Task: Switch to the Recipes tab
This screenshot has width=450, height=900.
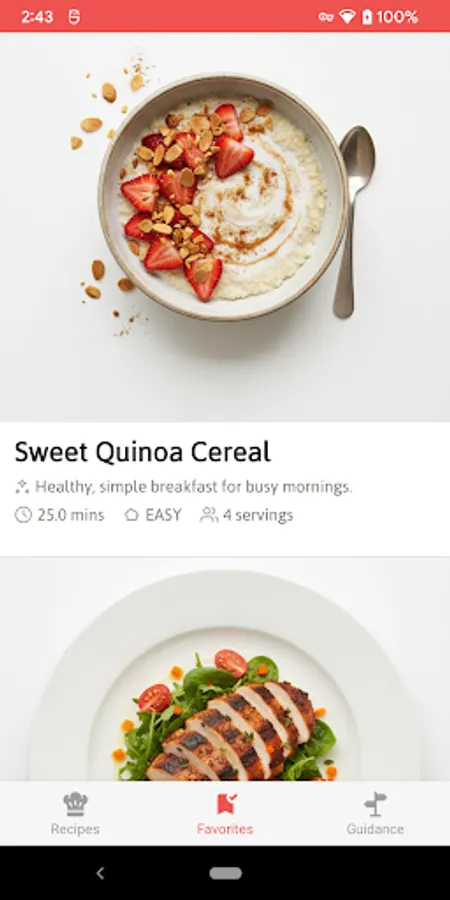Action: pyautogui.click(x=75, y=813)
